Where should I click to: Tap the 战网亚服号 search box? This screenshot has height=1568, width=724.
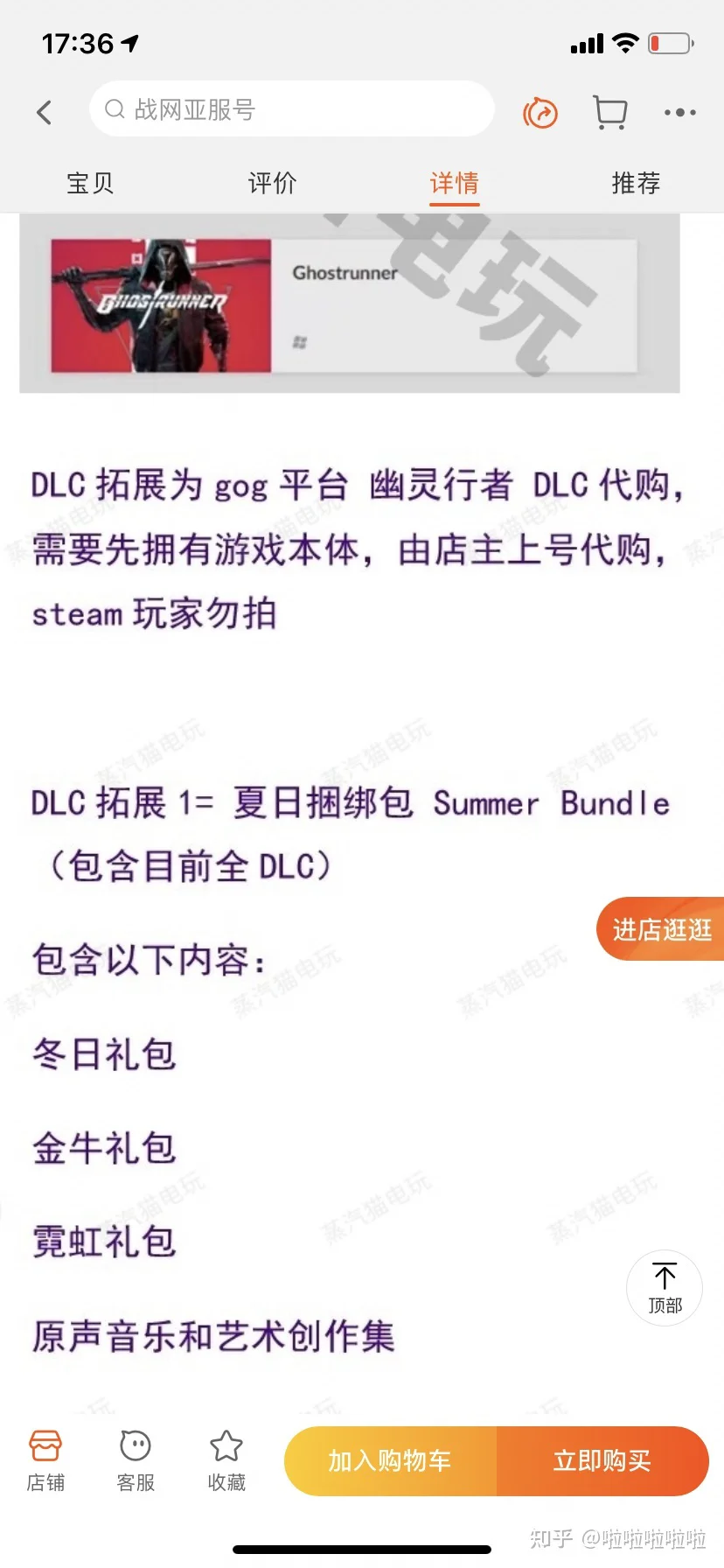(291, 109)
